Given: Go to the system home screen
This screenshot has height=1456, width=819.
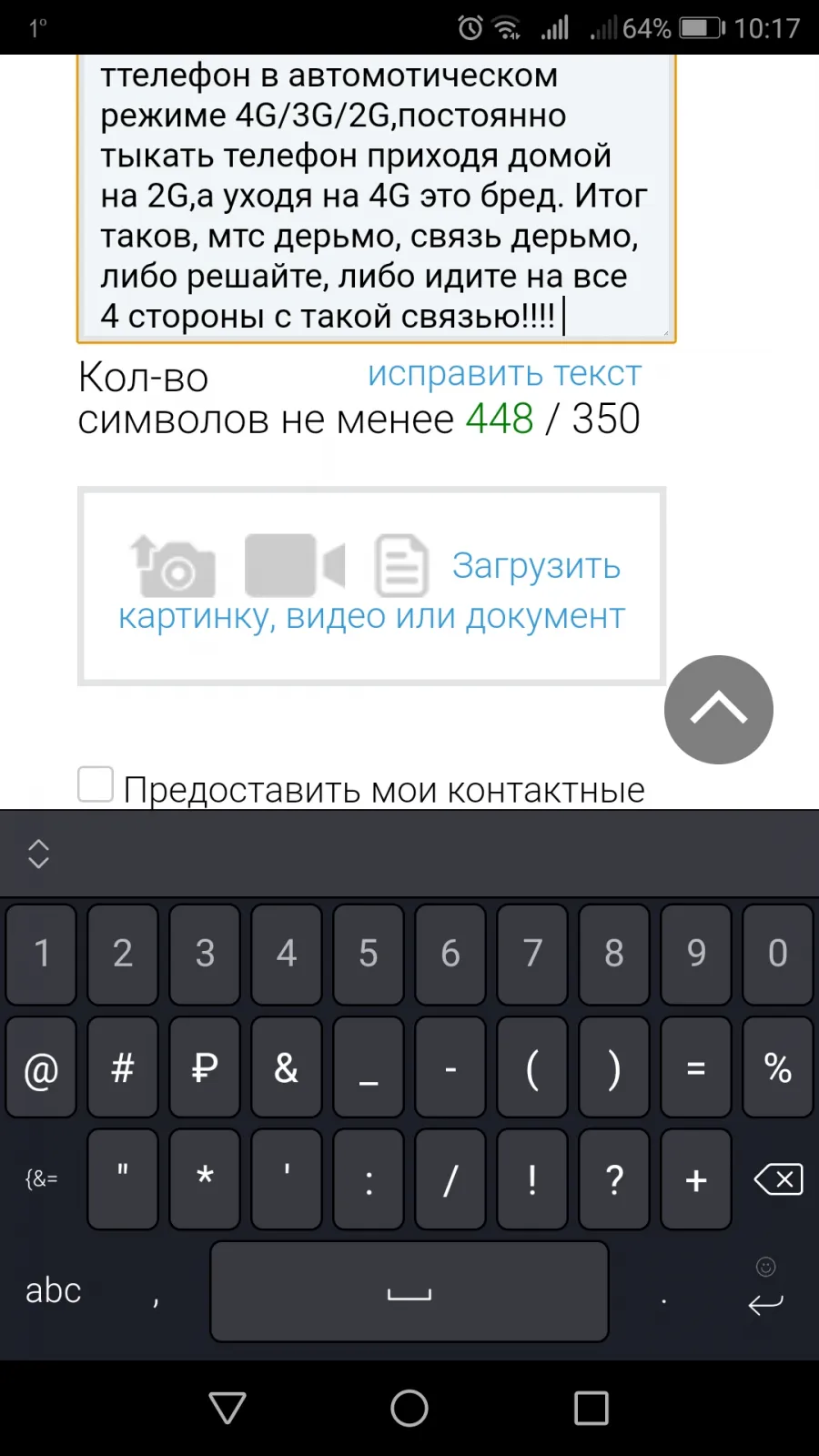Looking at the screenshot, I should (x=409, y=1408).
